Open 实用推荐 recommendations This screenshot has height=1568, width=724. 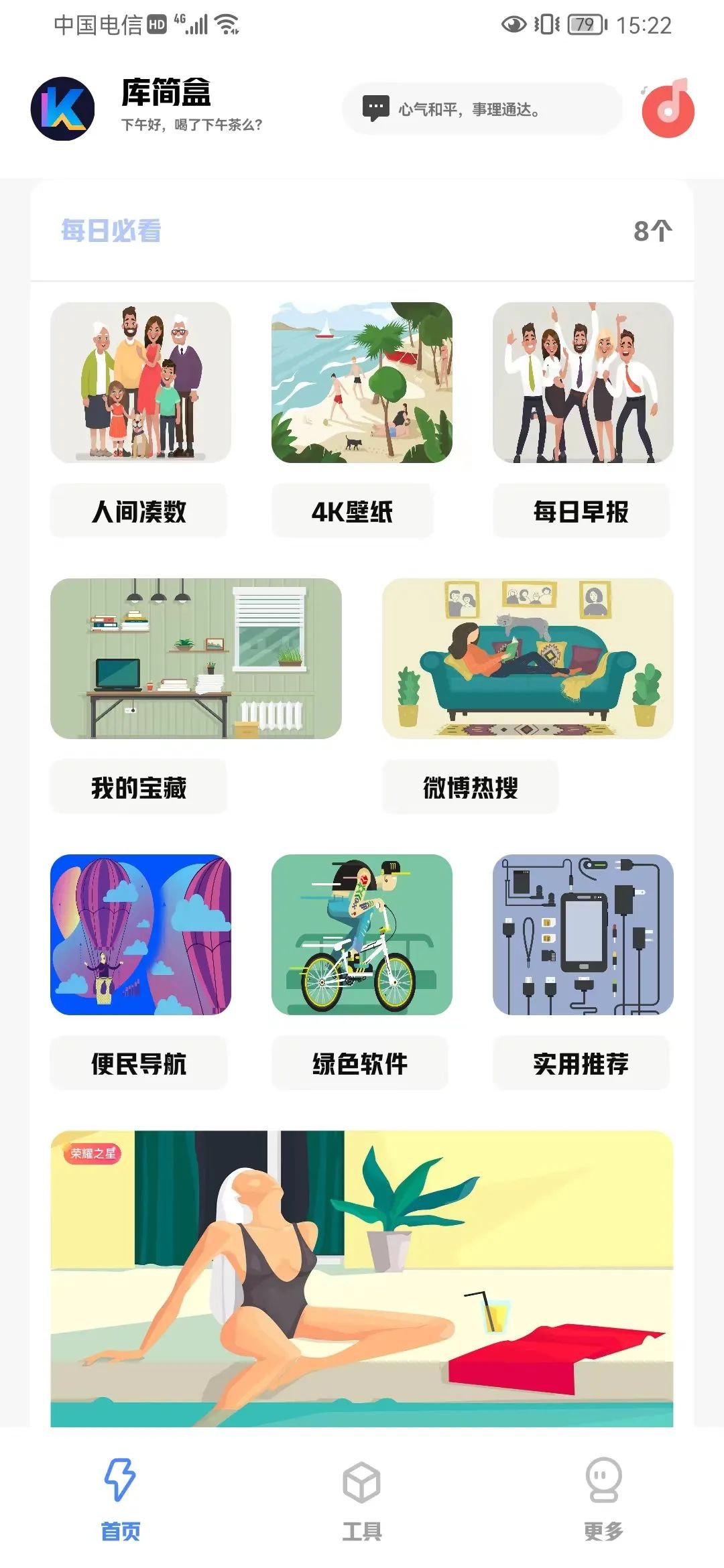click(x=581, y=1063)
